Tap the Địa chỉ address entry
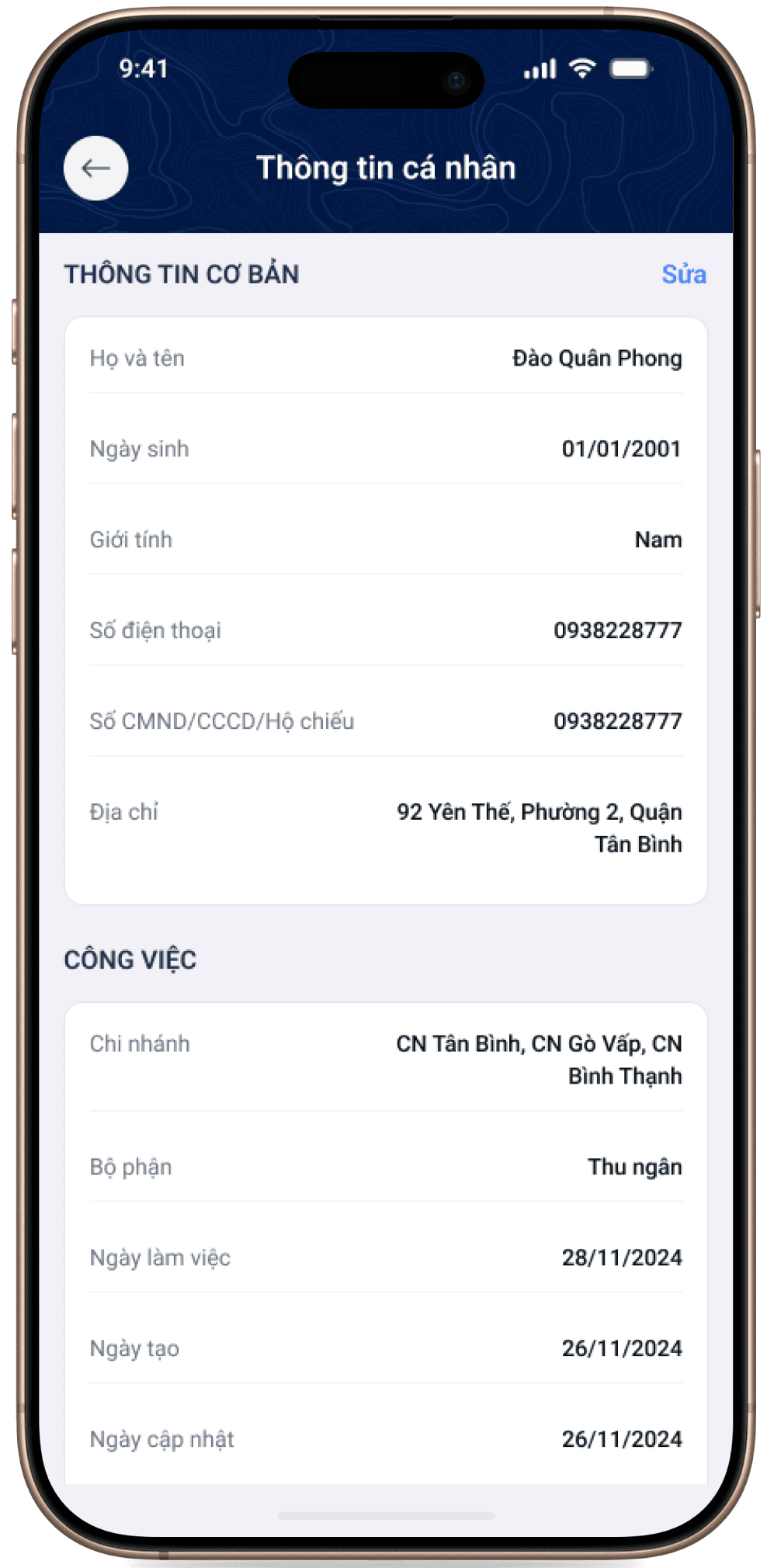This screenshot has height=1568, width=767. pos(383,827)
